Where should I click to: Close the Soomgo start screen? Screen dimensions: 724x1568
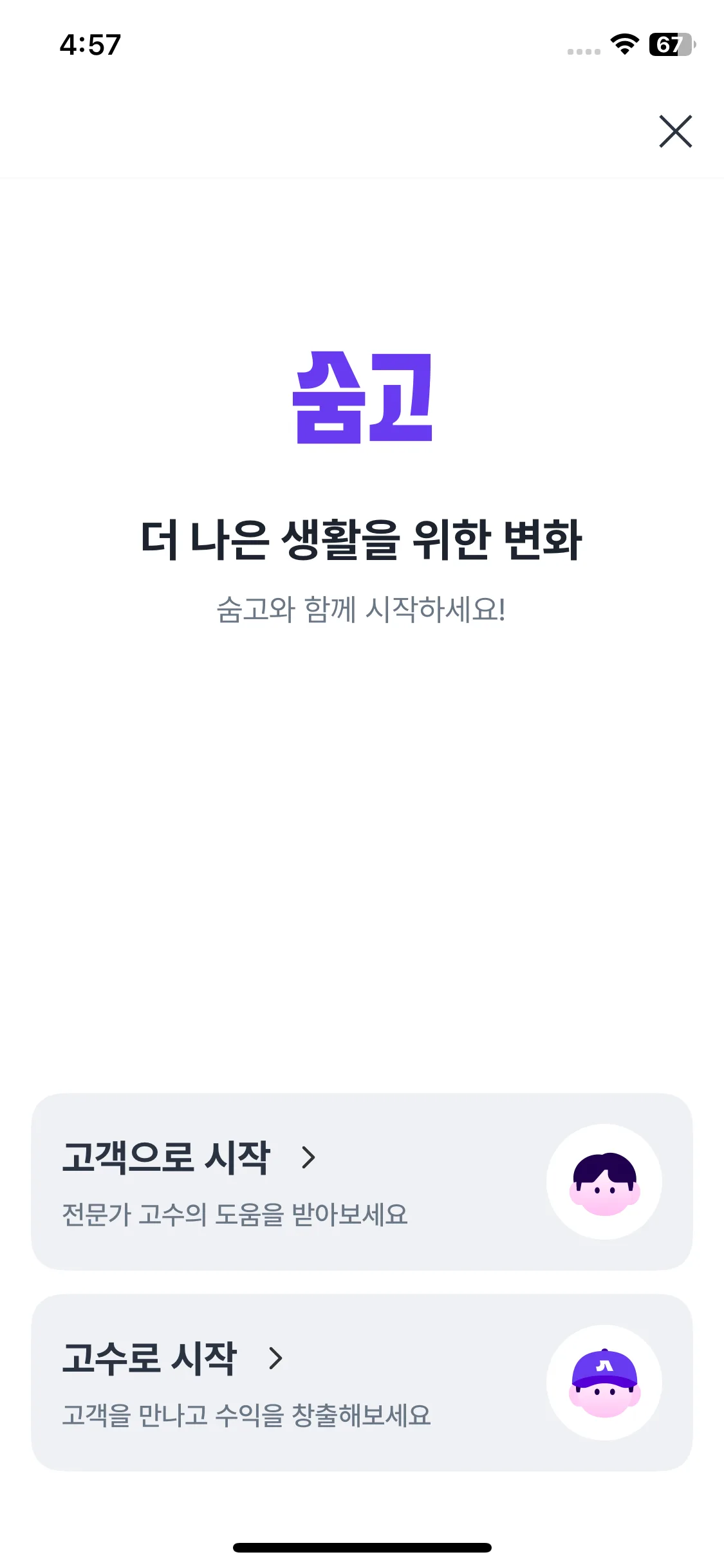pos(675,131)
